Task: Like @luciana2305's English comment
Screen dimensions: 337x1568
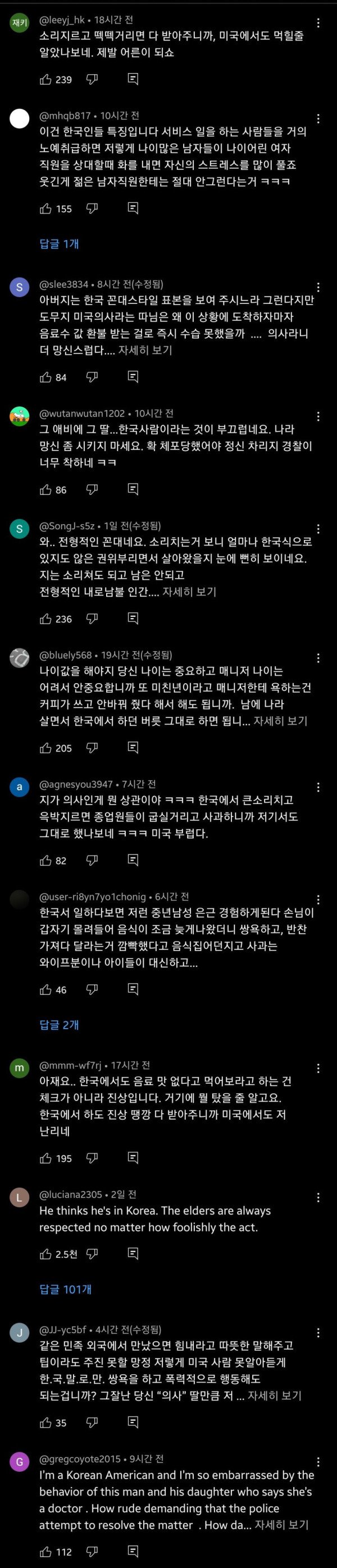Action: pyautogui.click(x=45, y=1254)
